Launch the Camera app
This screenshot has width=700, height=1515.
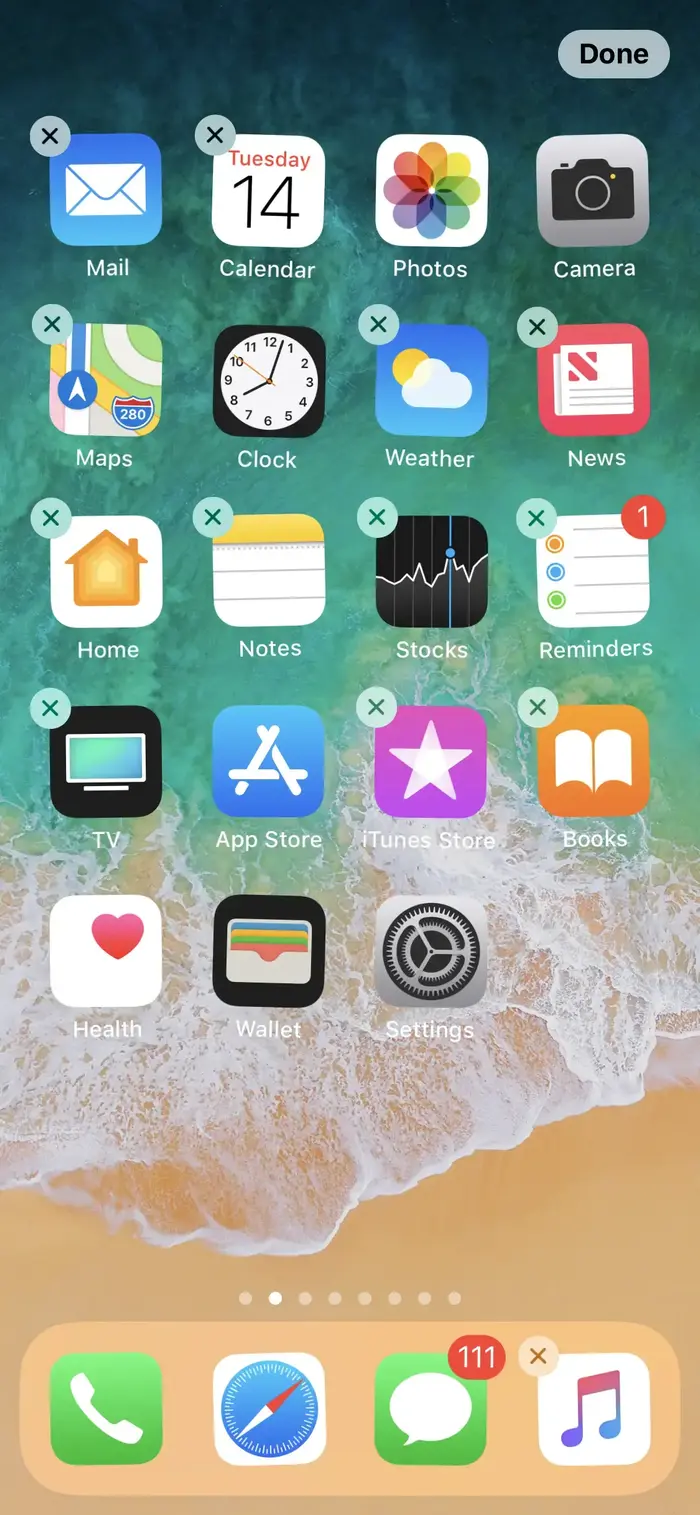tap(593, 190)
